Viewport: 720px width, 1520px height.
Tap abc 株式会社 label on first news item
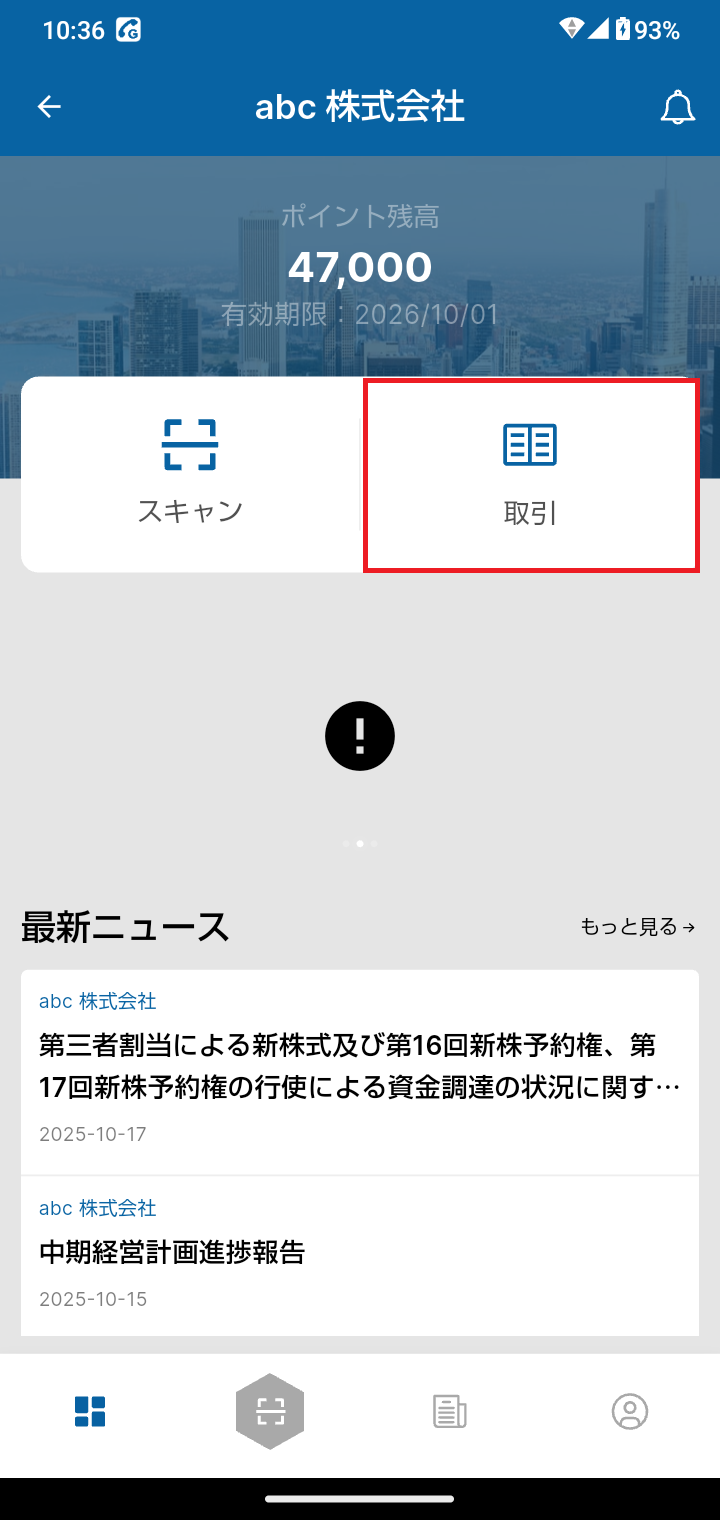tap(96, 1001)
